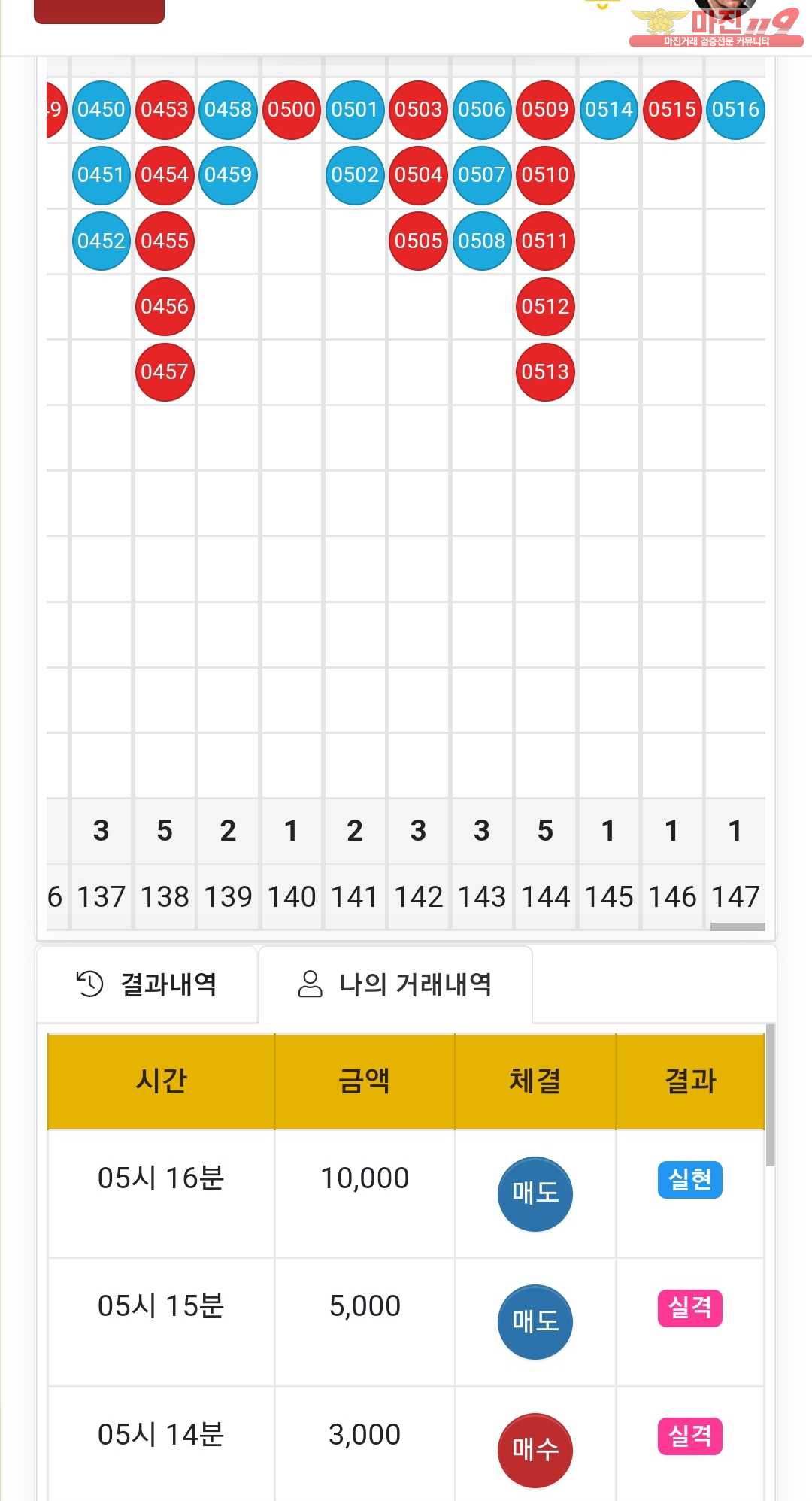812x1501 pixels.
Task: Select the 나의 거래내역 tab
Action: (x=395, y=984)
